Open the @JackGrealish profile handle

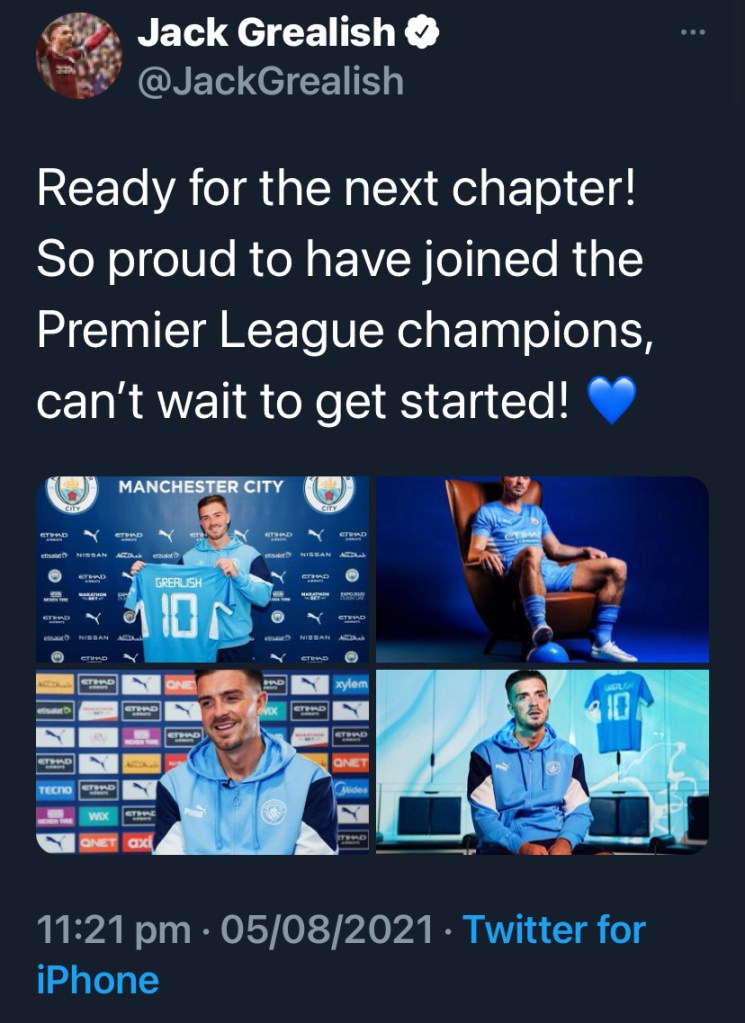pyautogui.click(x=270, y=80)
